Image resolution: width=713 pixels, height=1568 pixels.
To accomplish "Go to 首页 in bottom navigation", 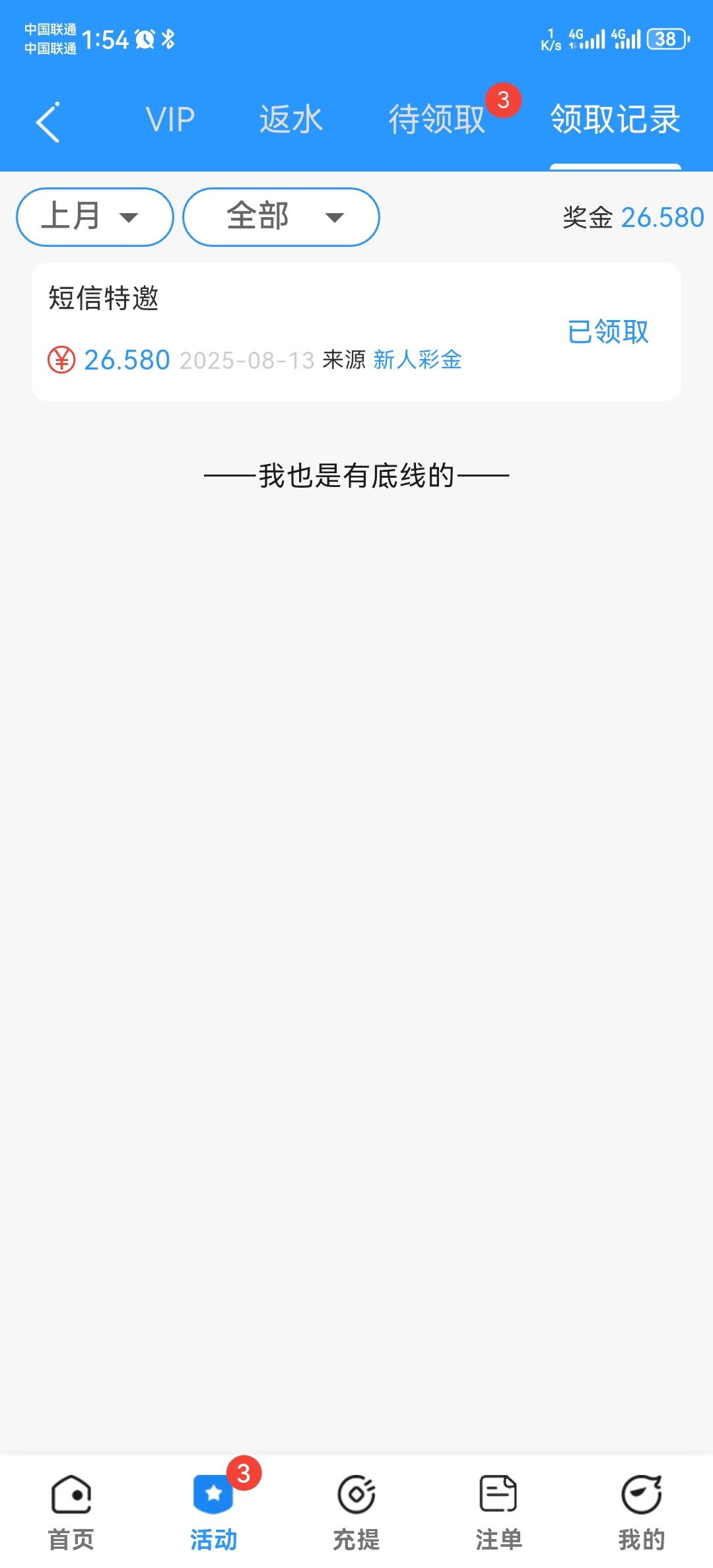I will [x=71, y=1511].
